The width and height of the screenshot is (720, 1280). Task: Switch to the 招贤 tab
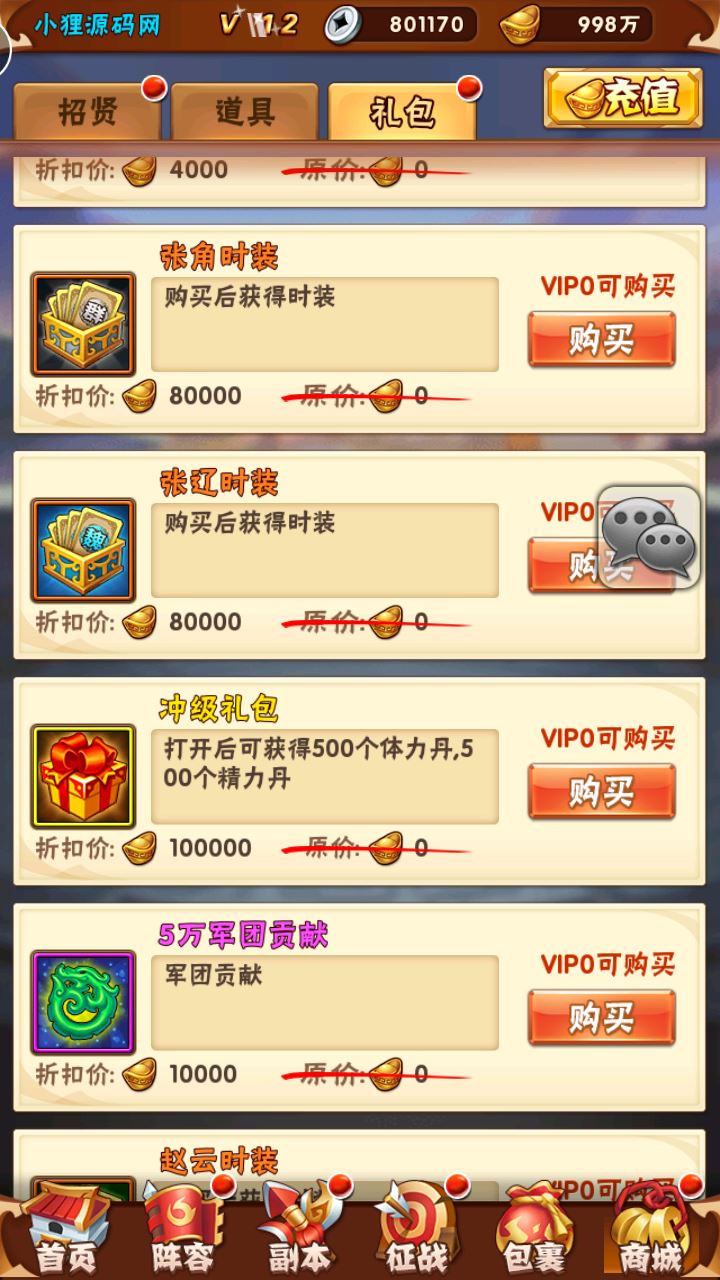(x=87, y=112)
